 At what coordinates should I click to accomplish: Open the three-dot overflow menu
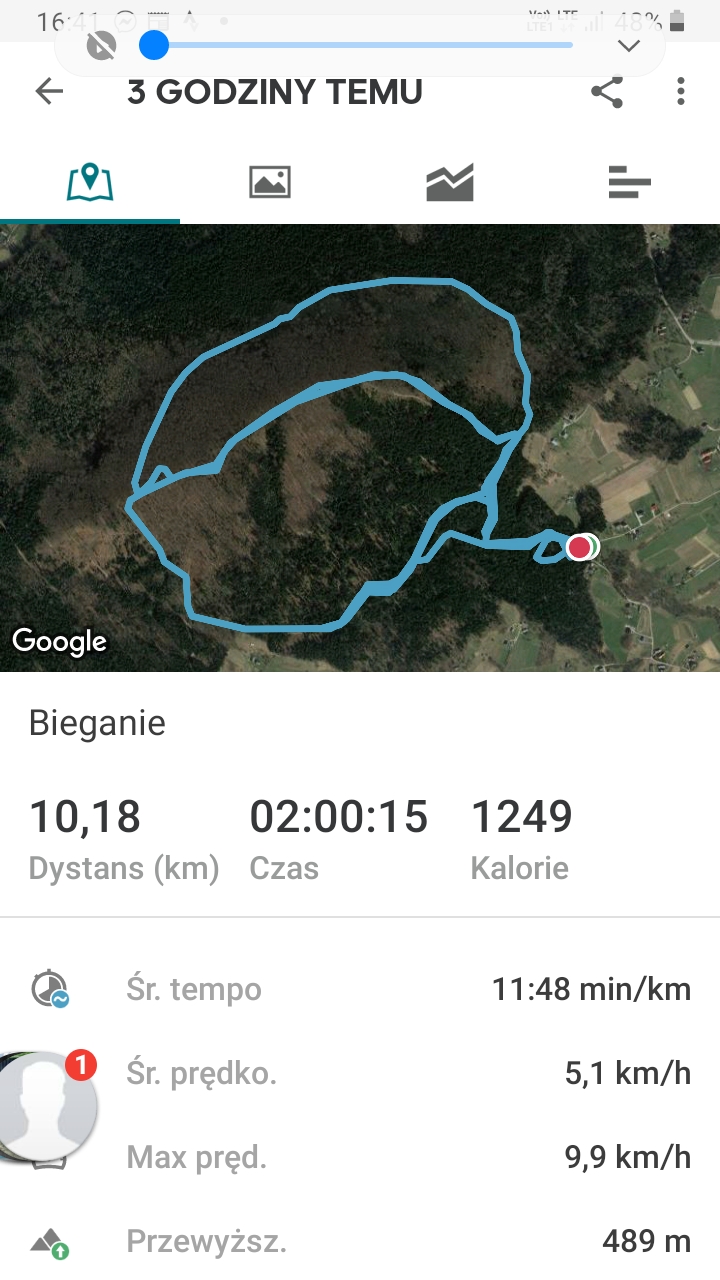[680, 93]
